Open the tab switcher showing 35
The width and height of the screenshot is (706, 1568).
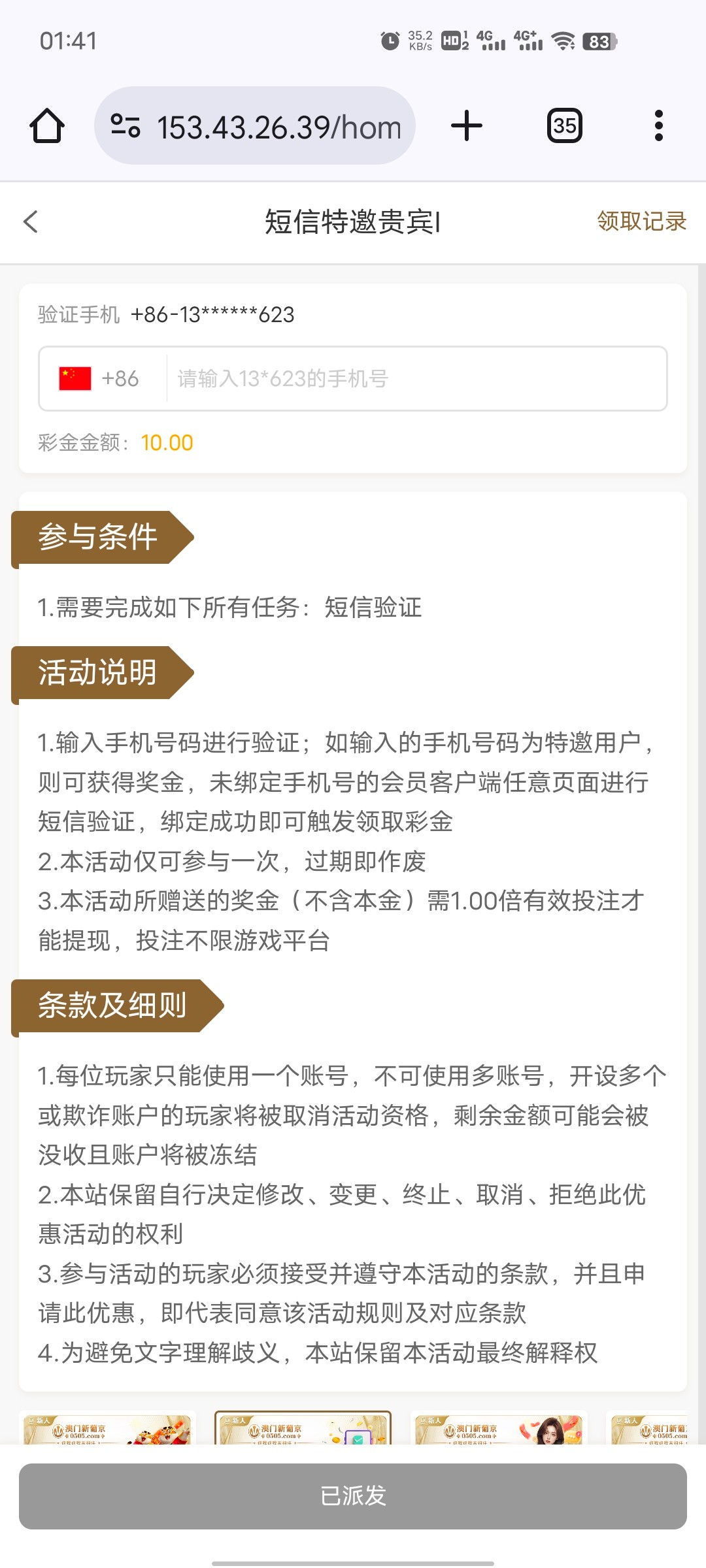564,125
